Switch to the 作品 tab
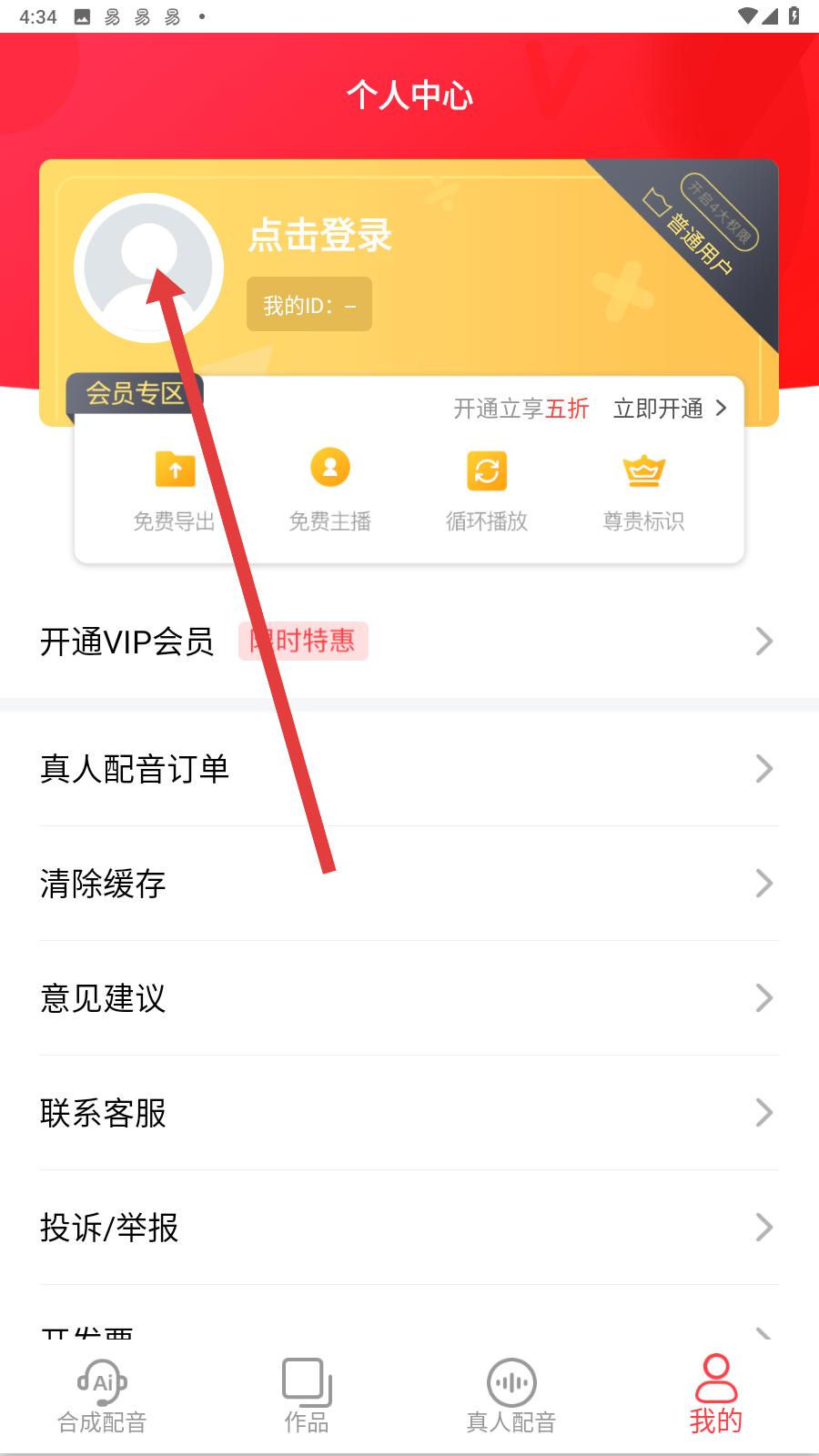The width and height of the screenshot is (819, 1456). 307,1397
